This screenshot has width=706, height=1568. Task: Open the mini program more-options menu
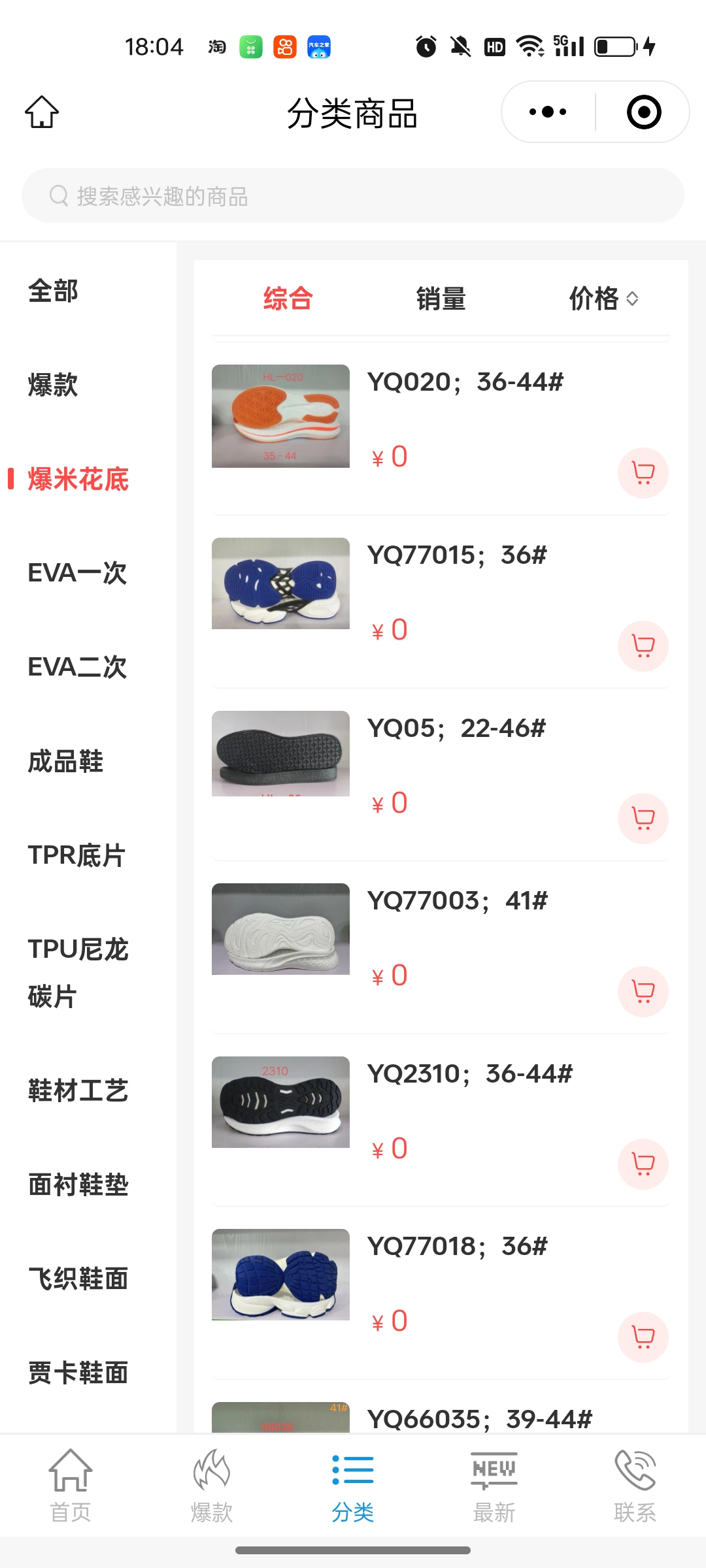(548, 112)
